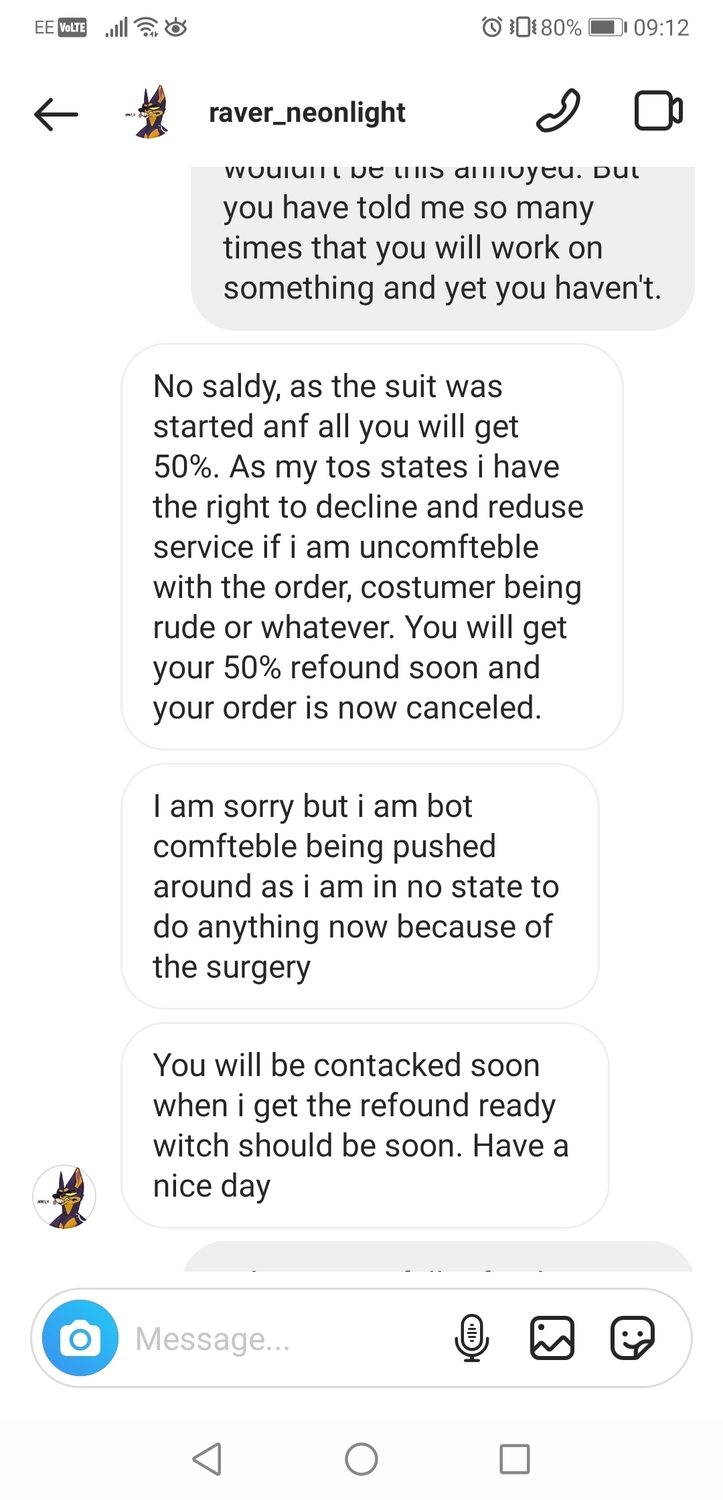Go back using the header arrow
Image resolution: width=723 pixels, height=1500 pixels.
point(56,114)
